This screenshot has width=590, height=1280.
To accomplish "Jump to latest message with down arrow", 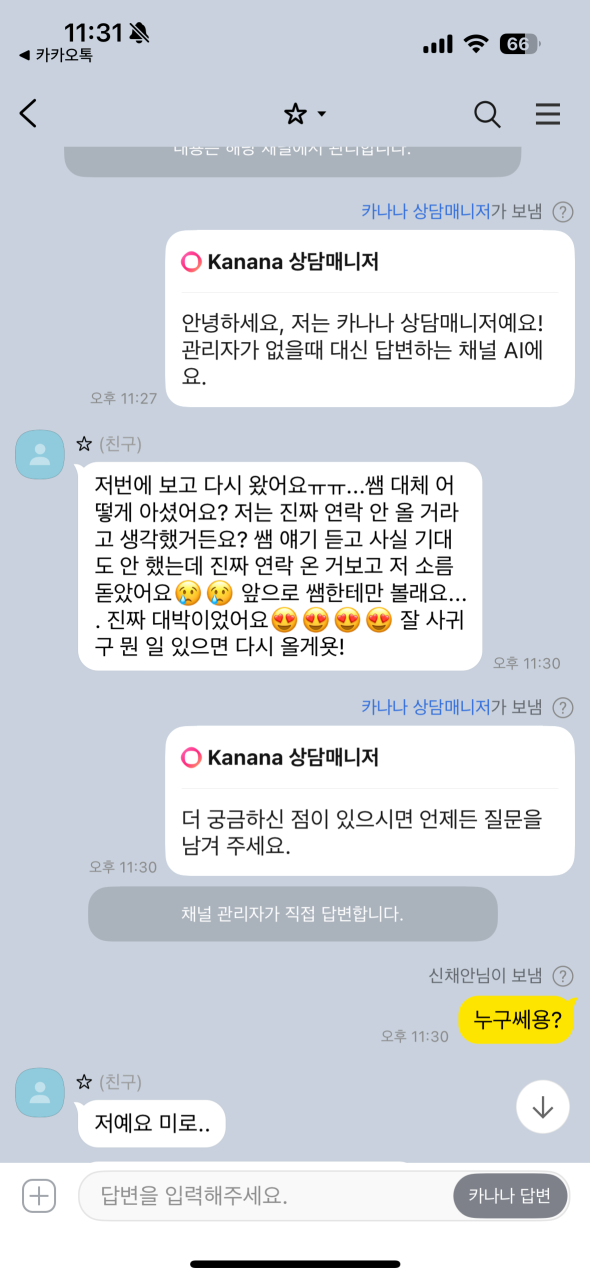I will (x=543, y=1107).
